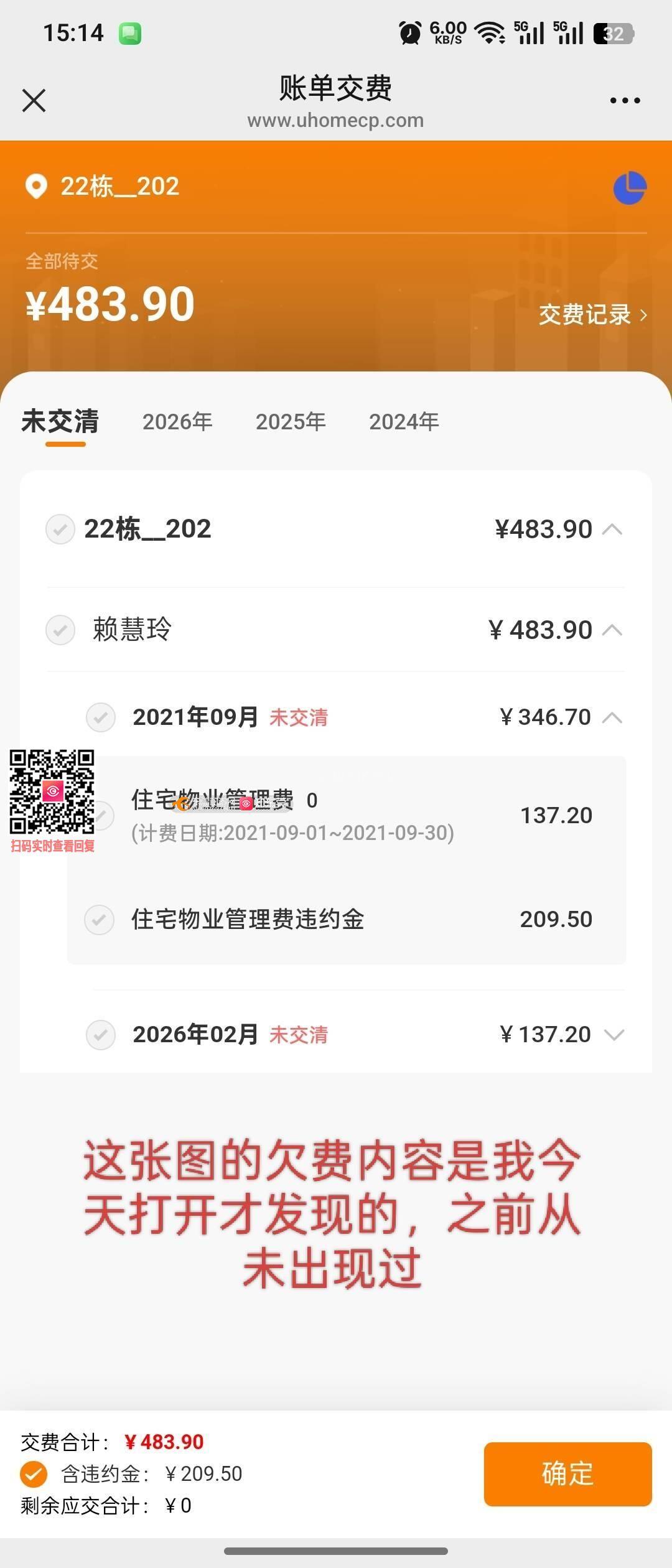
Task: Select the 2026年02月 bill checkbox
Action: tap(100, 1035)
